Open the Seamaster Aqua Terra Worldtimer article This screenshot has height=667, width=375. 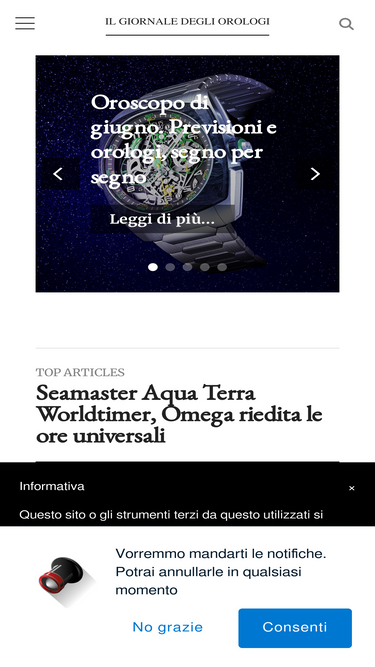(x=179, y=413)
